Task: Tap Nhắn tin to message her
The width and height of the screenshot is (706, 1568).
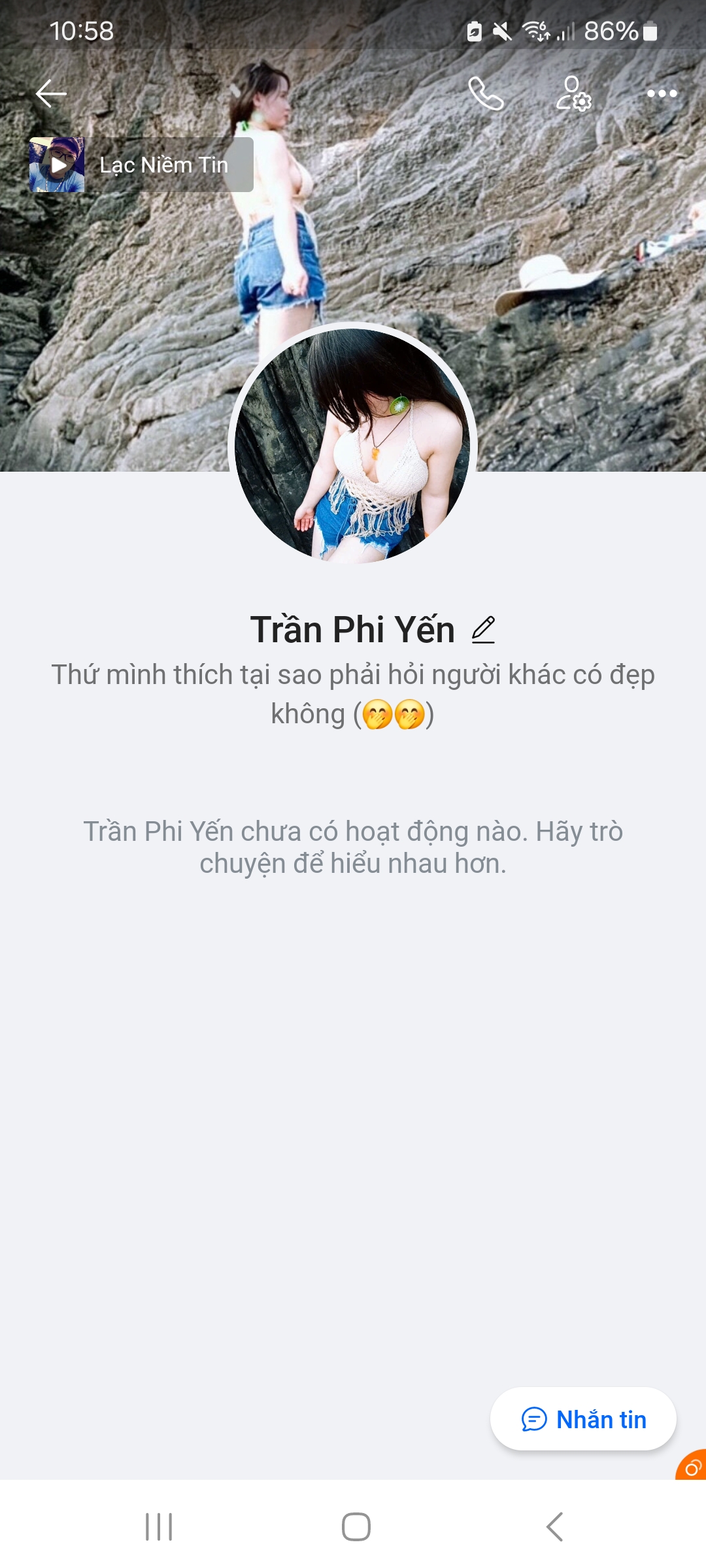Action: point(583,1419)
